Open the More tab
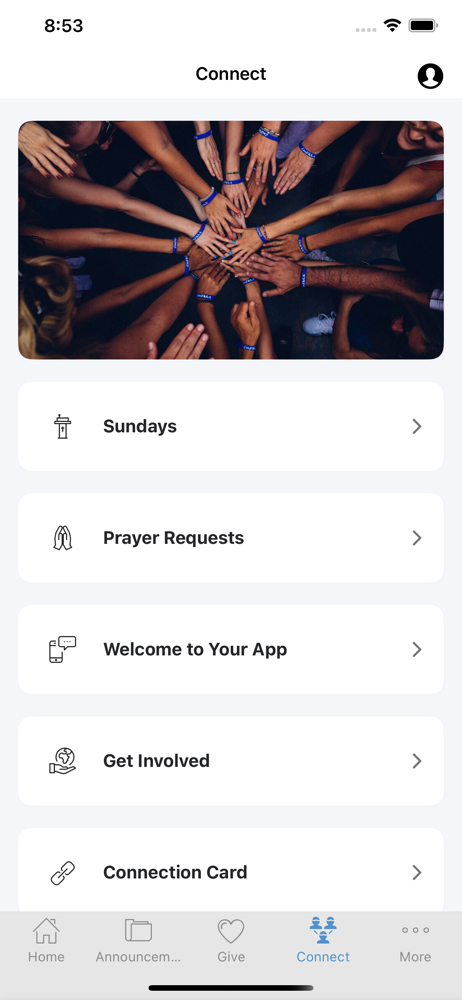Screen dimensions: 462x1000 tap(415, 940)
